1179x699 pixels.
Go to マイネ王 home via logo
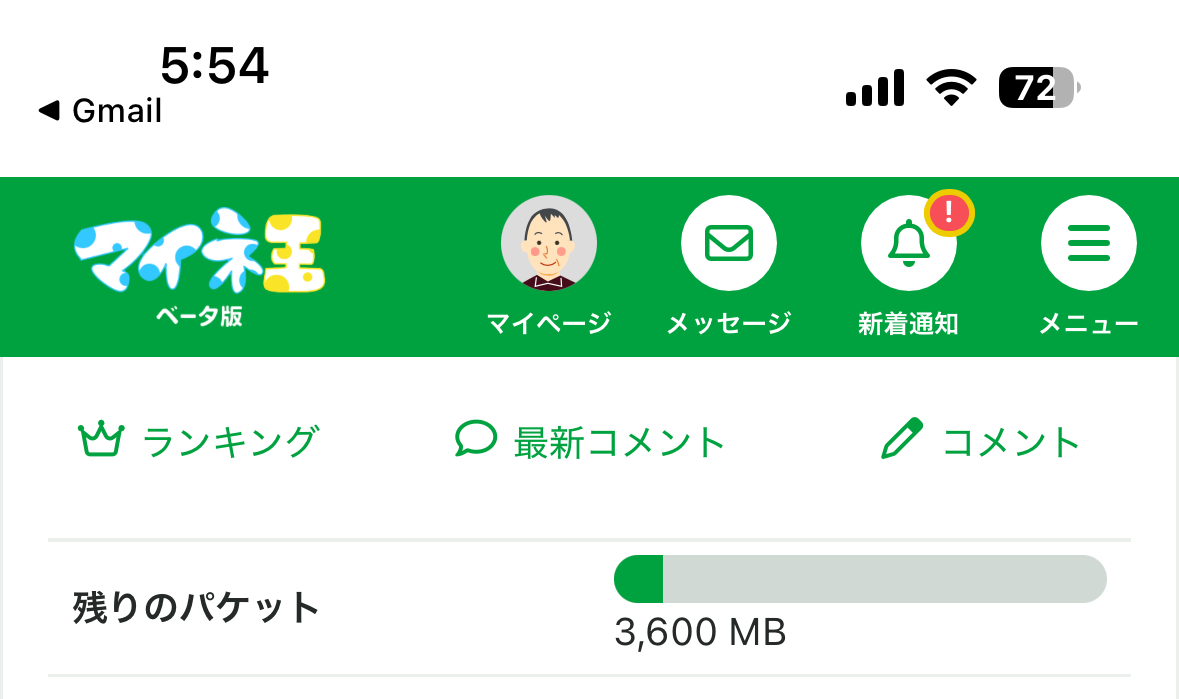200,253
